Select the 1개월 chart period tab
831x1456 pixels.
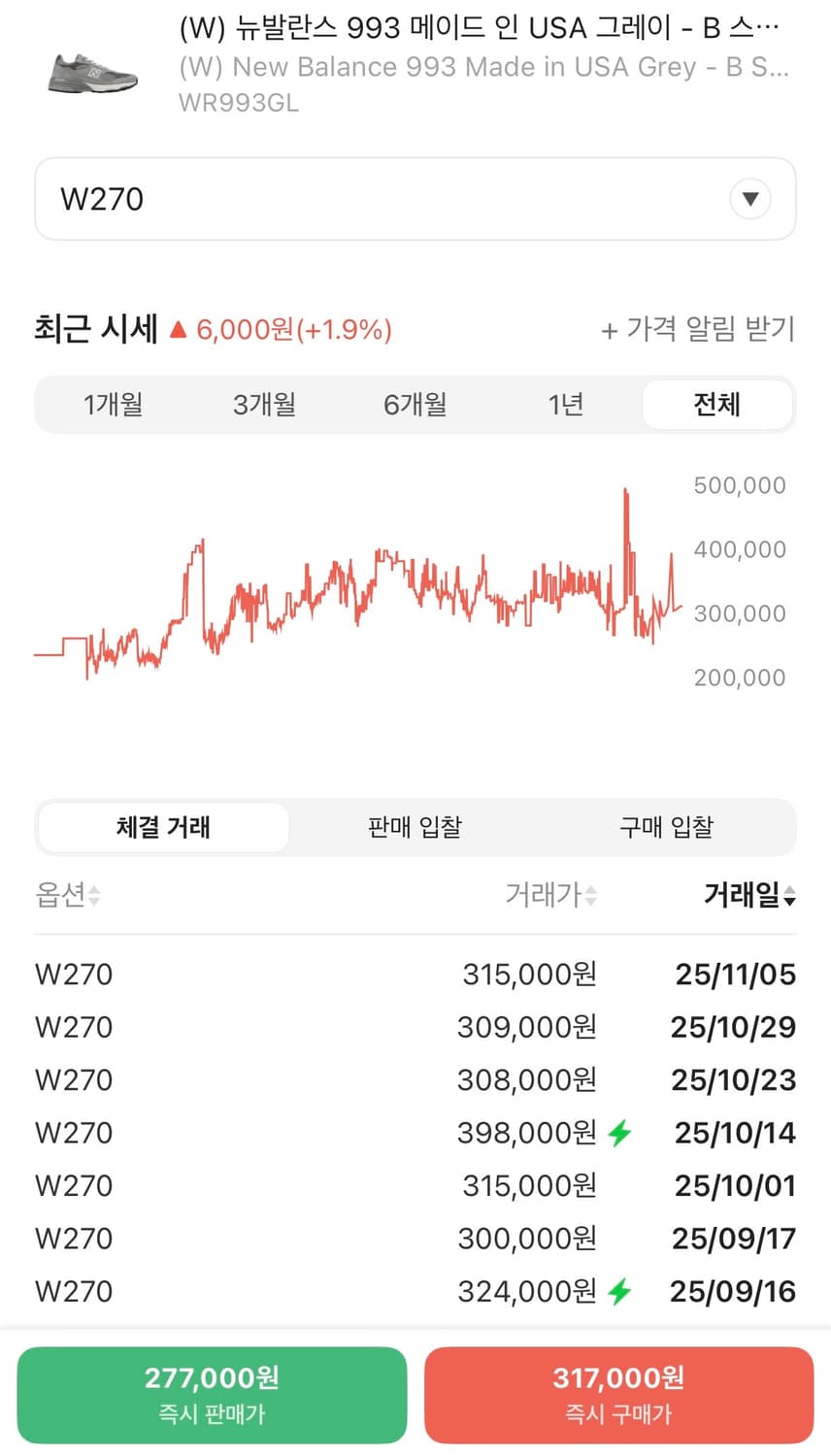114,404
